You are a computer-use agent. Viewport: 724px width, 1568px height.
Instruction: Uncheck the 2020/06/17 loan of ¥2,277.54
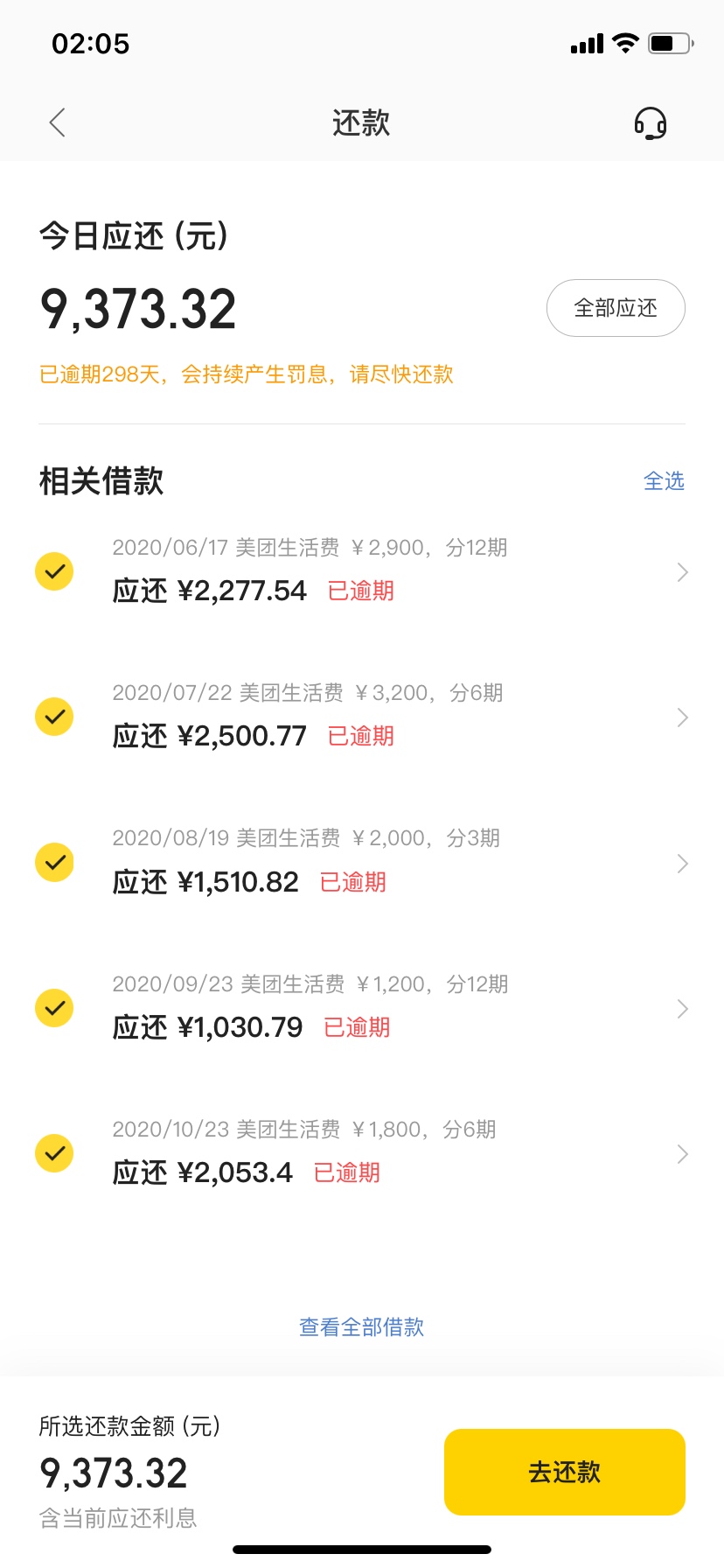tap(54, 571)
